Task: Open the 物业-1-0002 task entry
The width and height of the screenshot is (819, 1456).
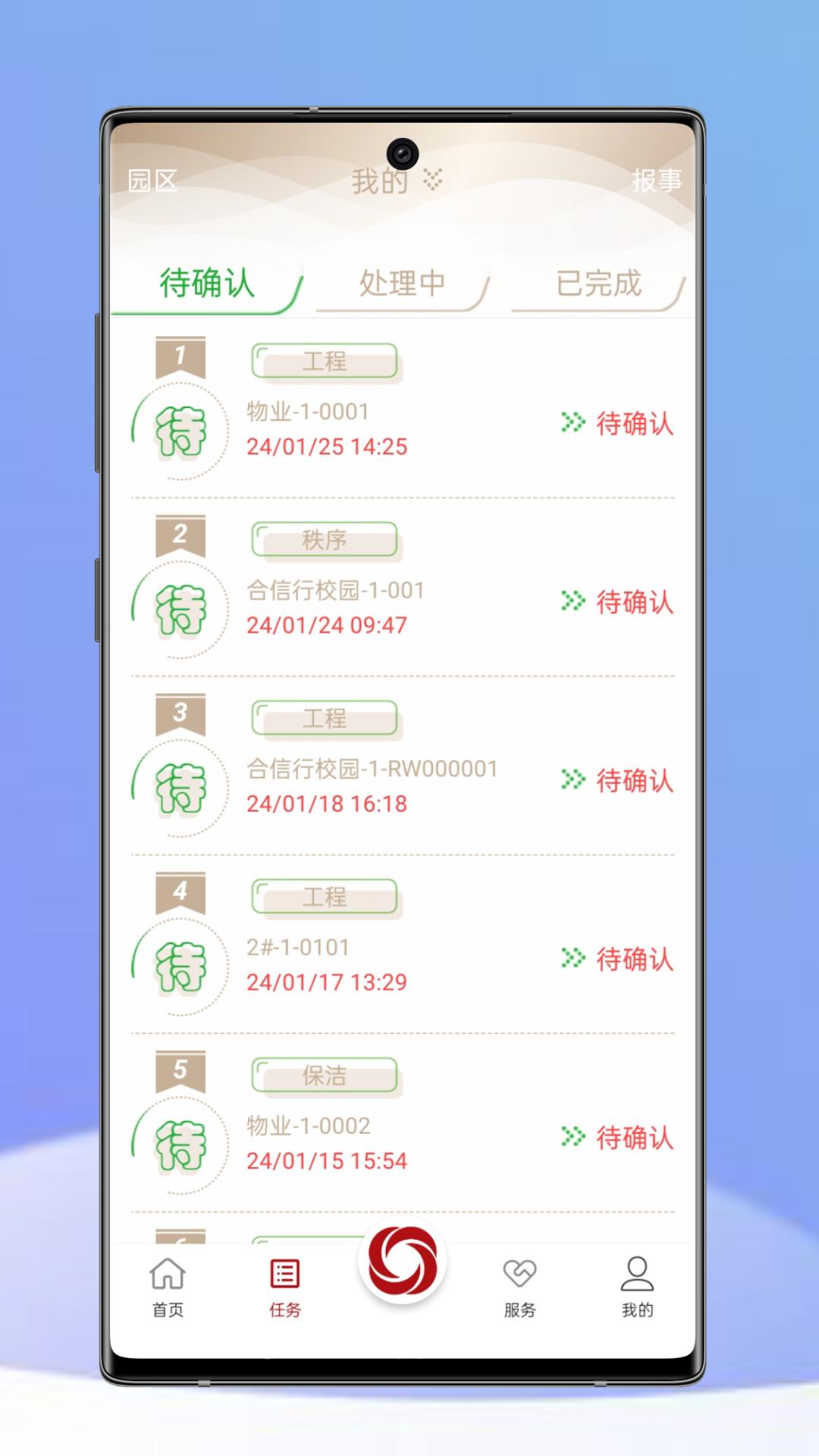Action: (x=326, y=1127)
